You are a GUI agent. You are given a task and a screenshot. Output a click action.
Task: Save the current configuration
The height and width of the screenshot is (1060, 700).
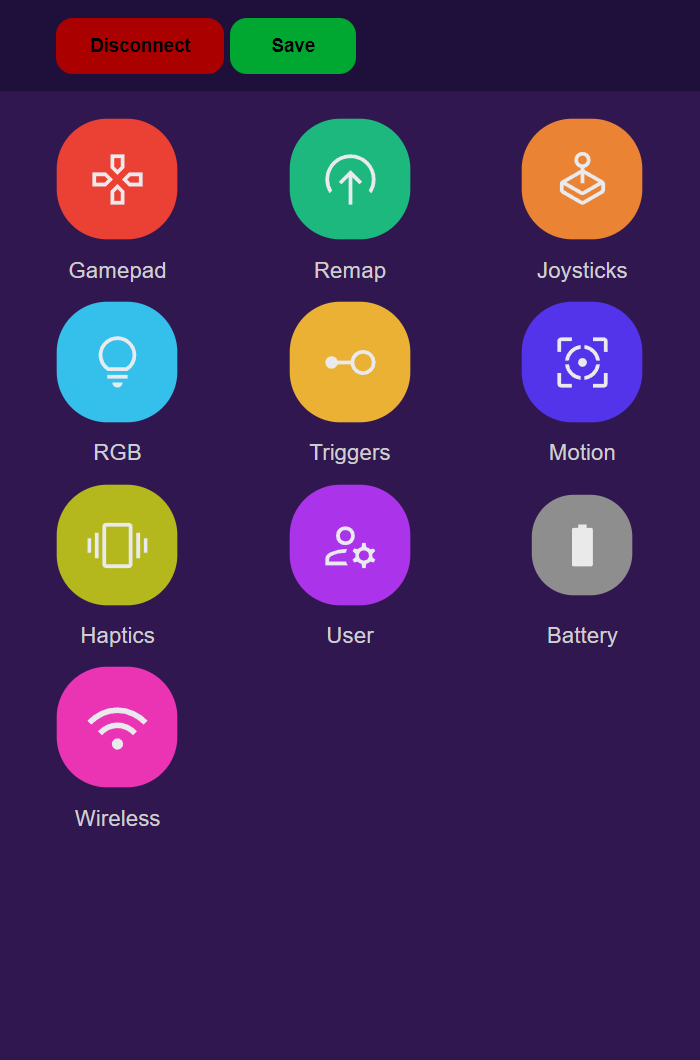tap(293, 46)
